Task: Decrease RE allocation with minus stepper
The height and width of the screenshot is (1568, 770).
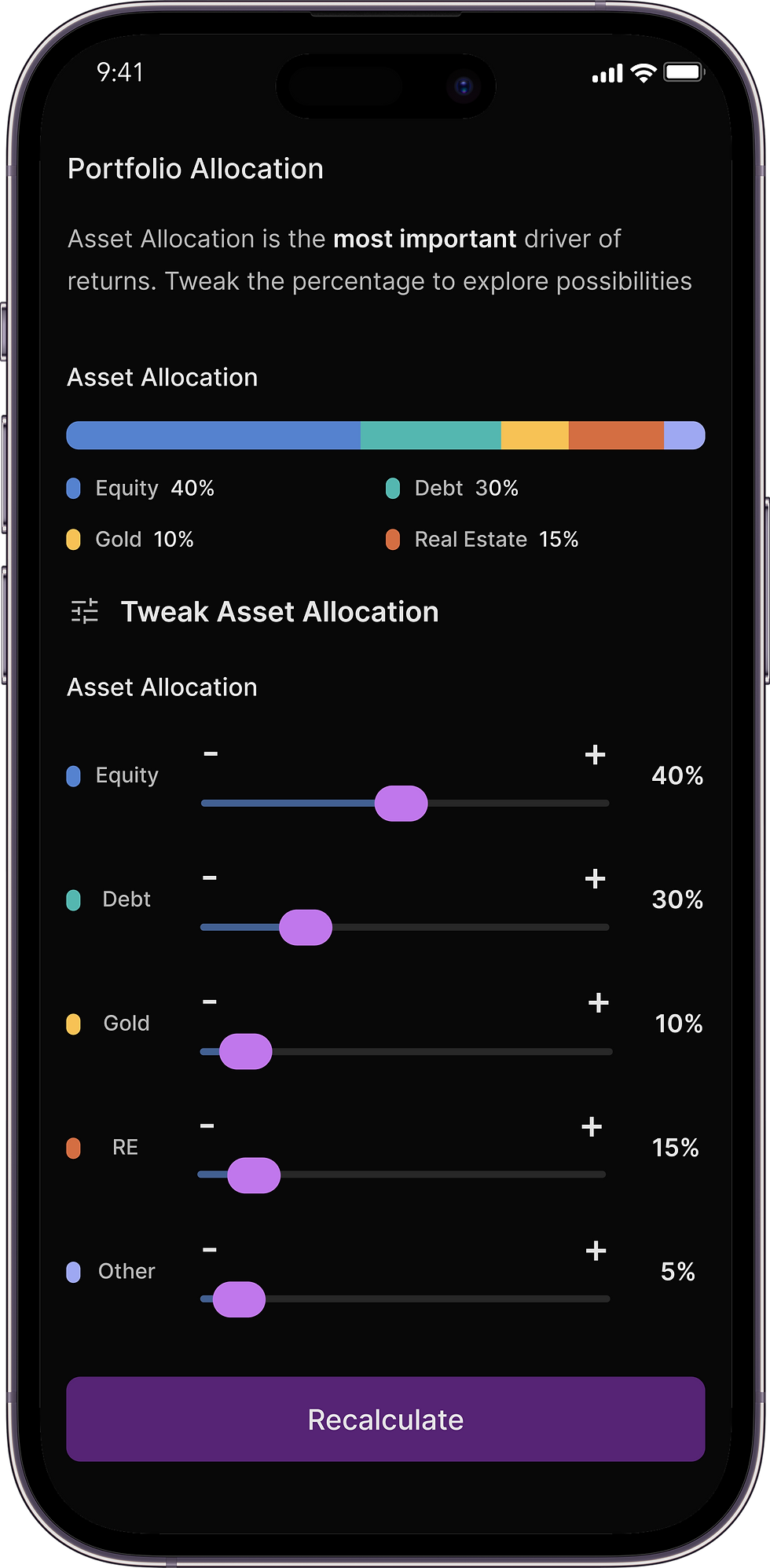Action: tap(206, 1126)
